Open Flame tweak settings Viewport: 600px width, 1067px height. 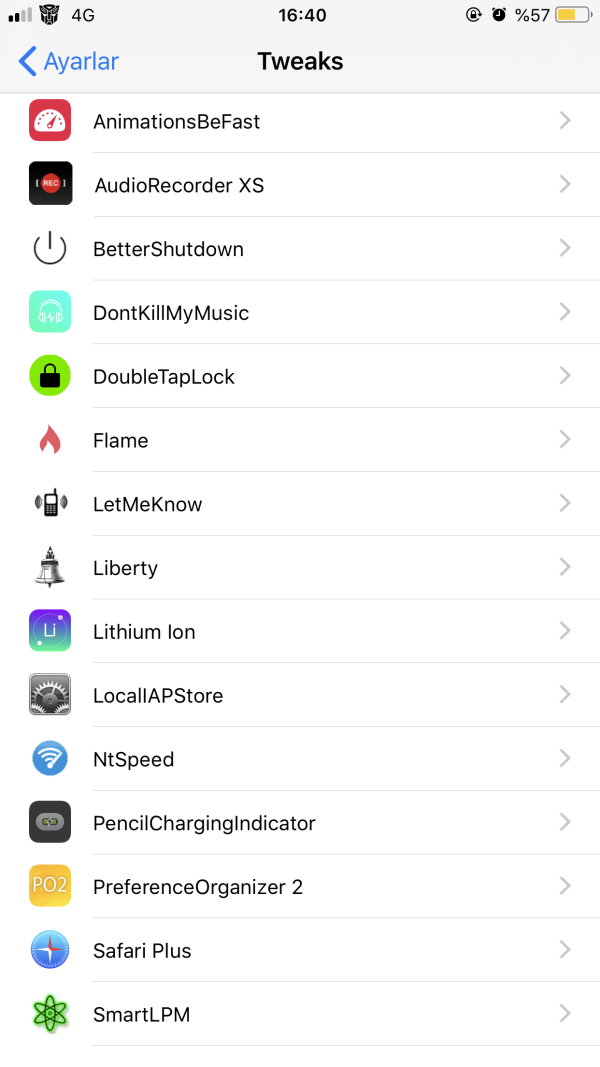tap(300, 441)
